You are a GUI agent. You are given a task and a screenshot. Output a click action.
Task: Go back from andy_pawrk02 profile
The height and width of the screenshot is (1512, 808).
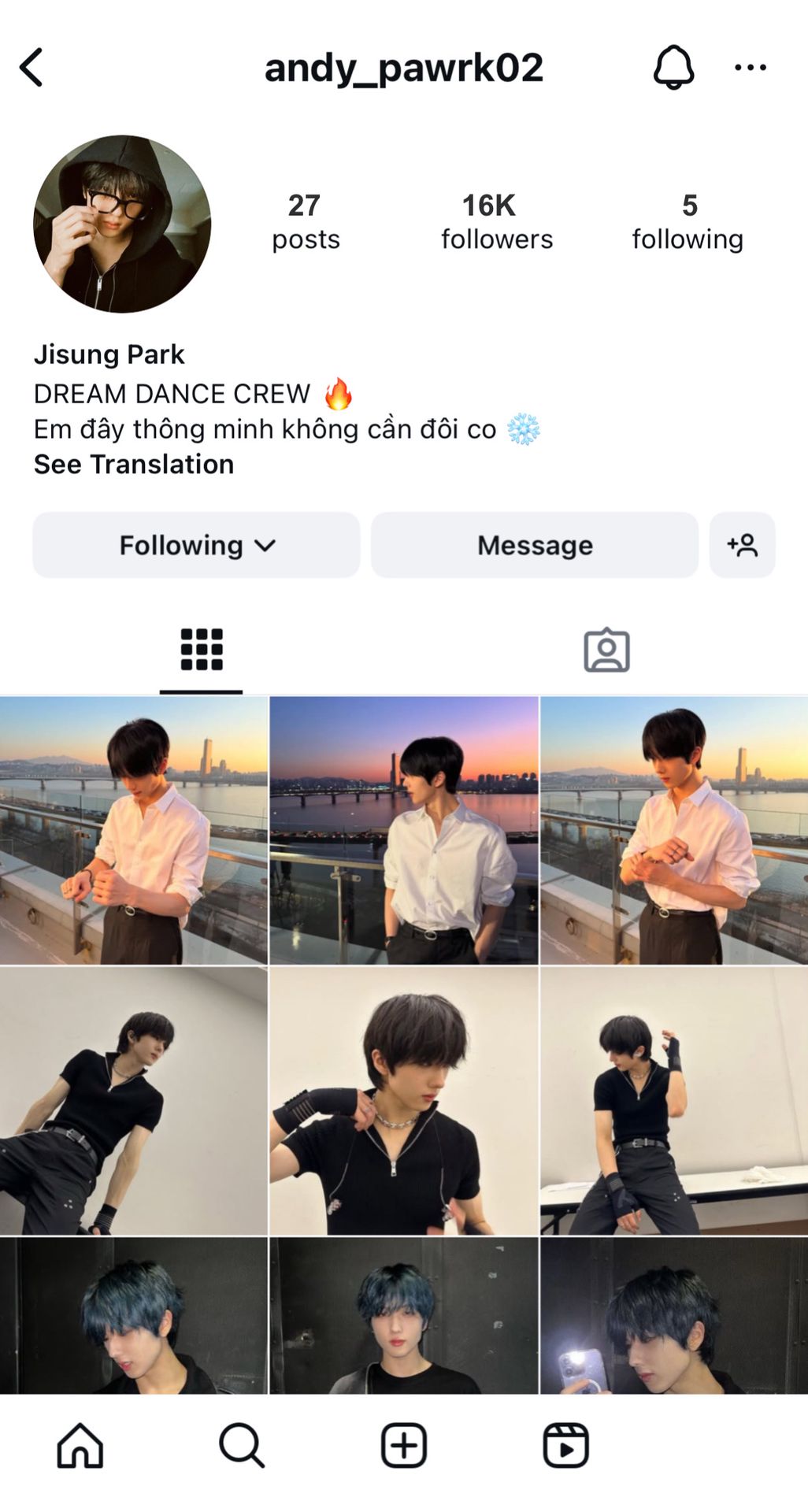[32, 68]
